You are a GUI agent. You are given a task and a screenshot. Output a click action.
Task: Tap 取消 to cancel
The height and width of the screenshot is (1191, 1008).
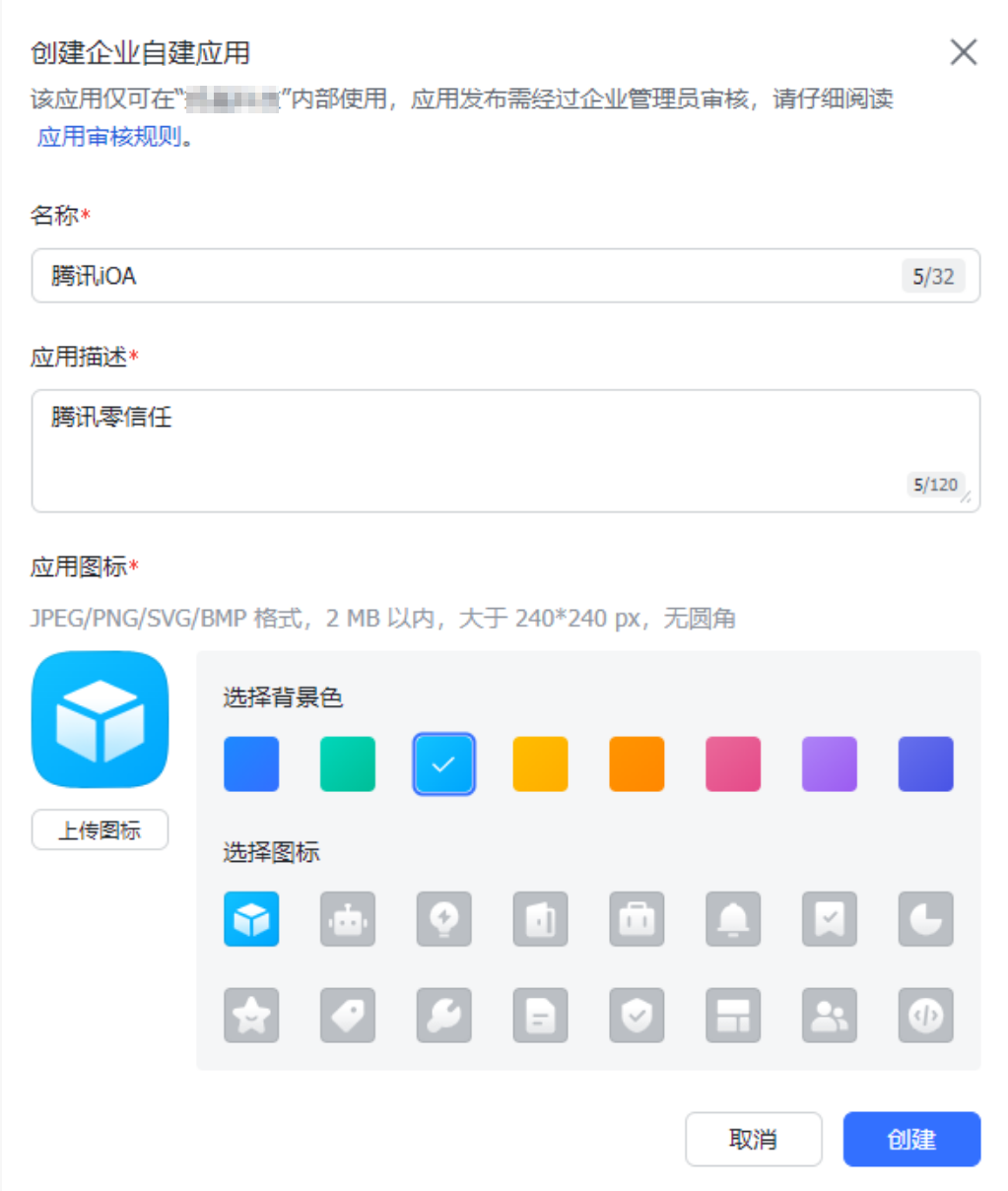[x=754, y=1140]
